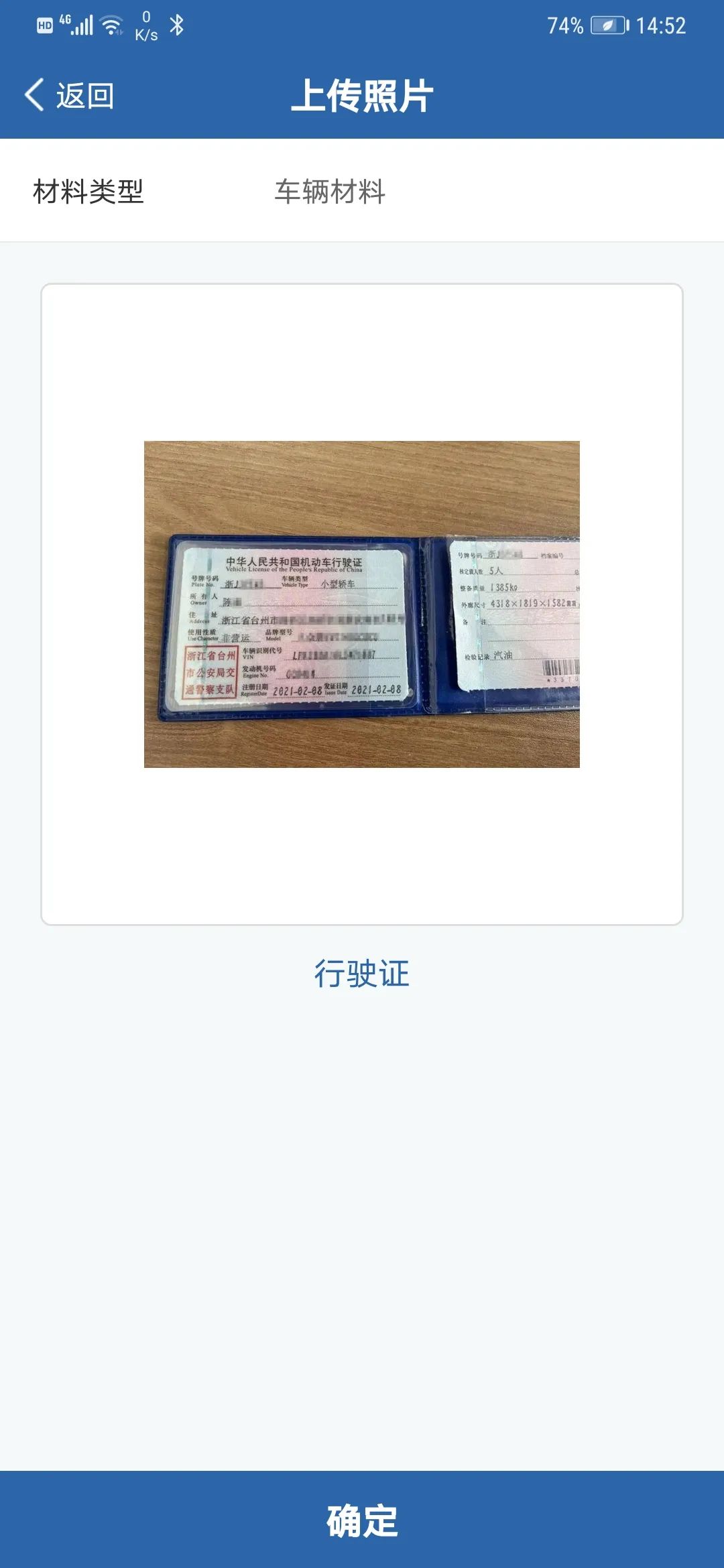
Task: Open the 车辆材料 material type selector
Action: tap(330, 190)
